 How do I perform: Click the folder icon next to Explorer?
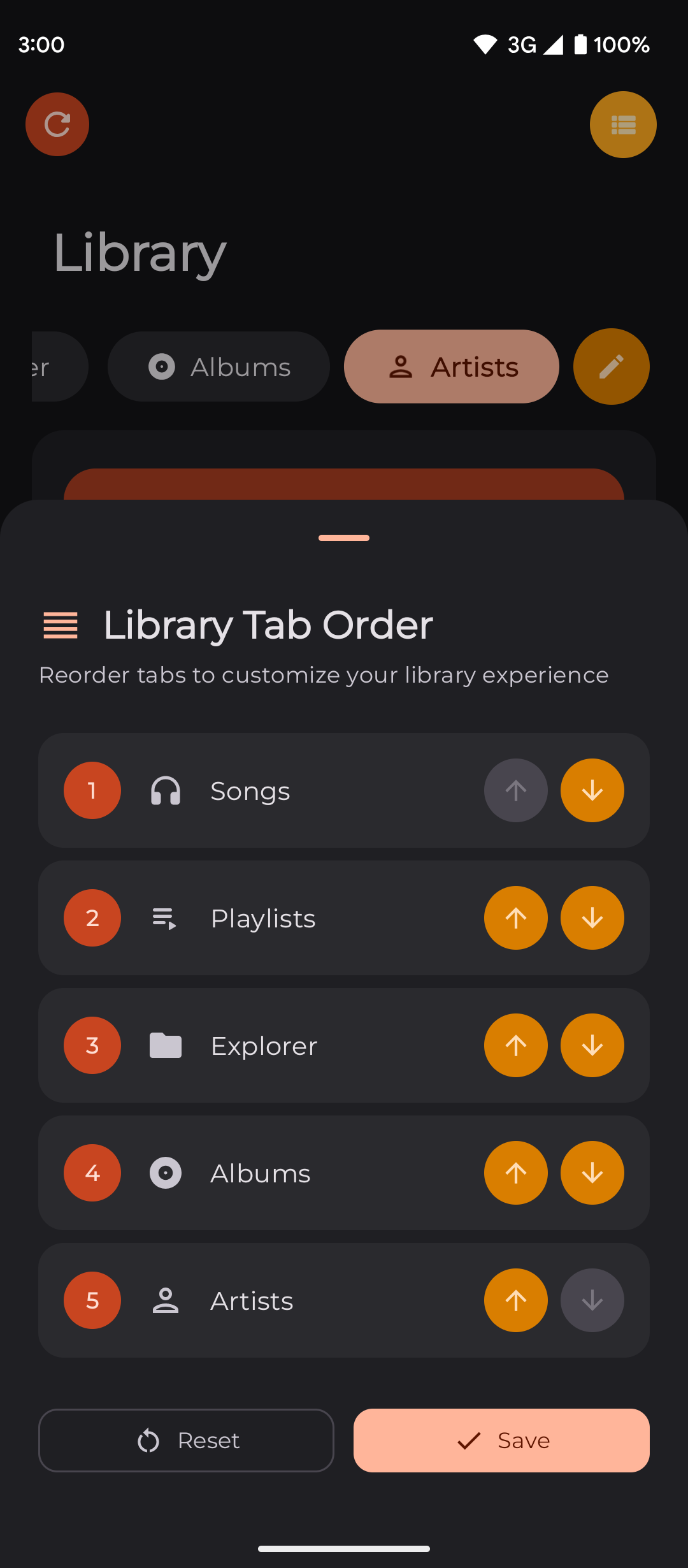(165, 1045)
